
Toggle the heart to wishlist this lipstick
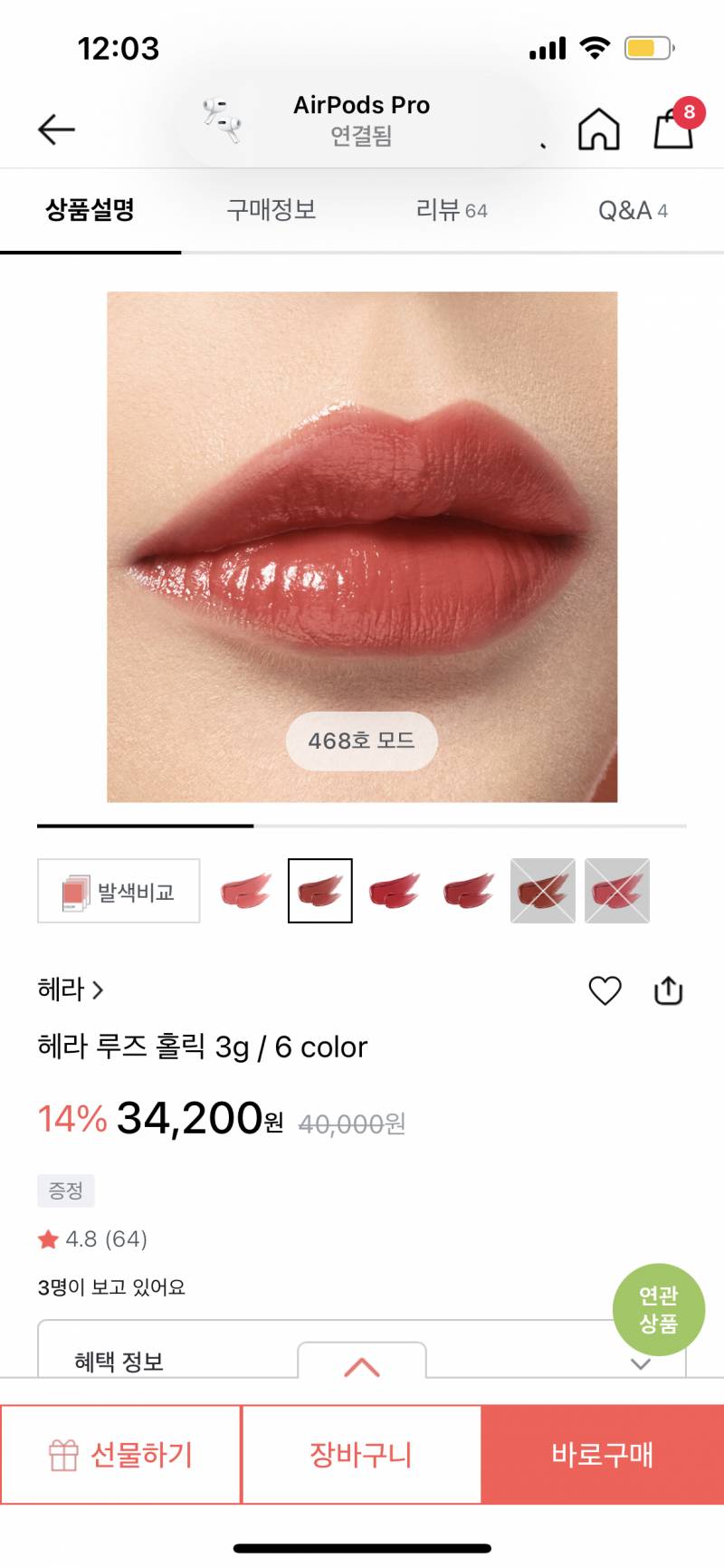click(x=605, y=991)
